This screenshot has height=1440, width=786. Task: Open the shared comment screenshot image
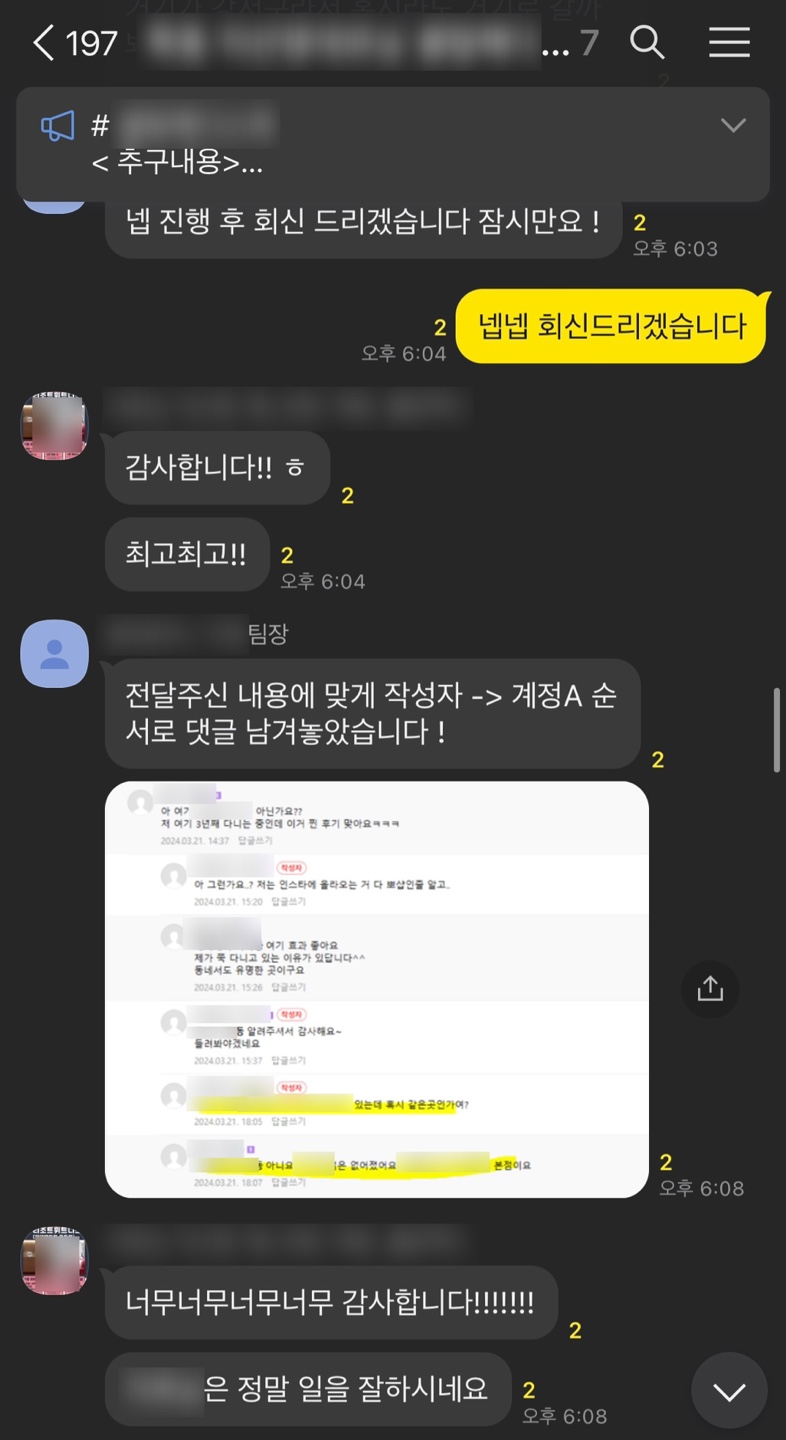pyautogui.click(x=376, y=989)
